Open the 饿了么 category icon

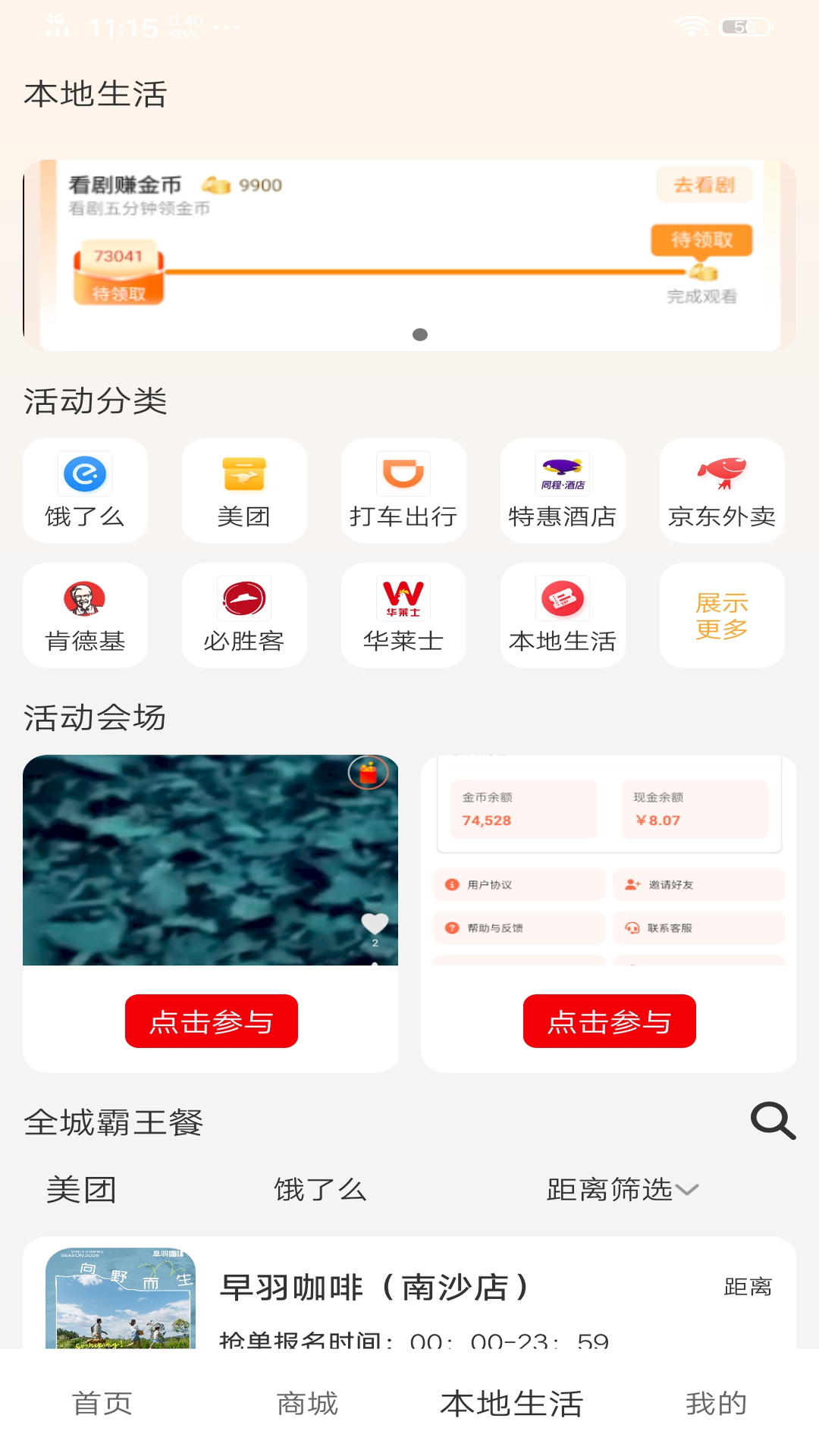[85, 491]
